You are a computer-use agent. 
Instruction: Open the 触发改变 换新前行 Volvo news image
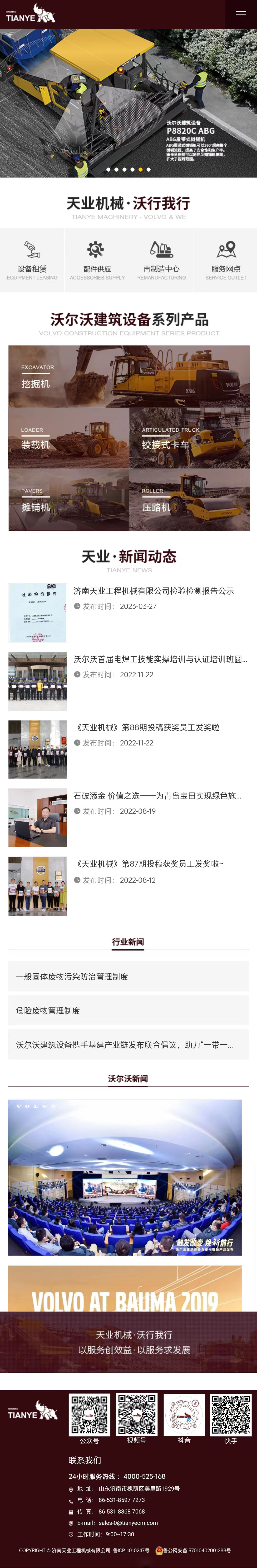[x=125, y=1177]
